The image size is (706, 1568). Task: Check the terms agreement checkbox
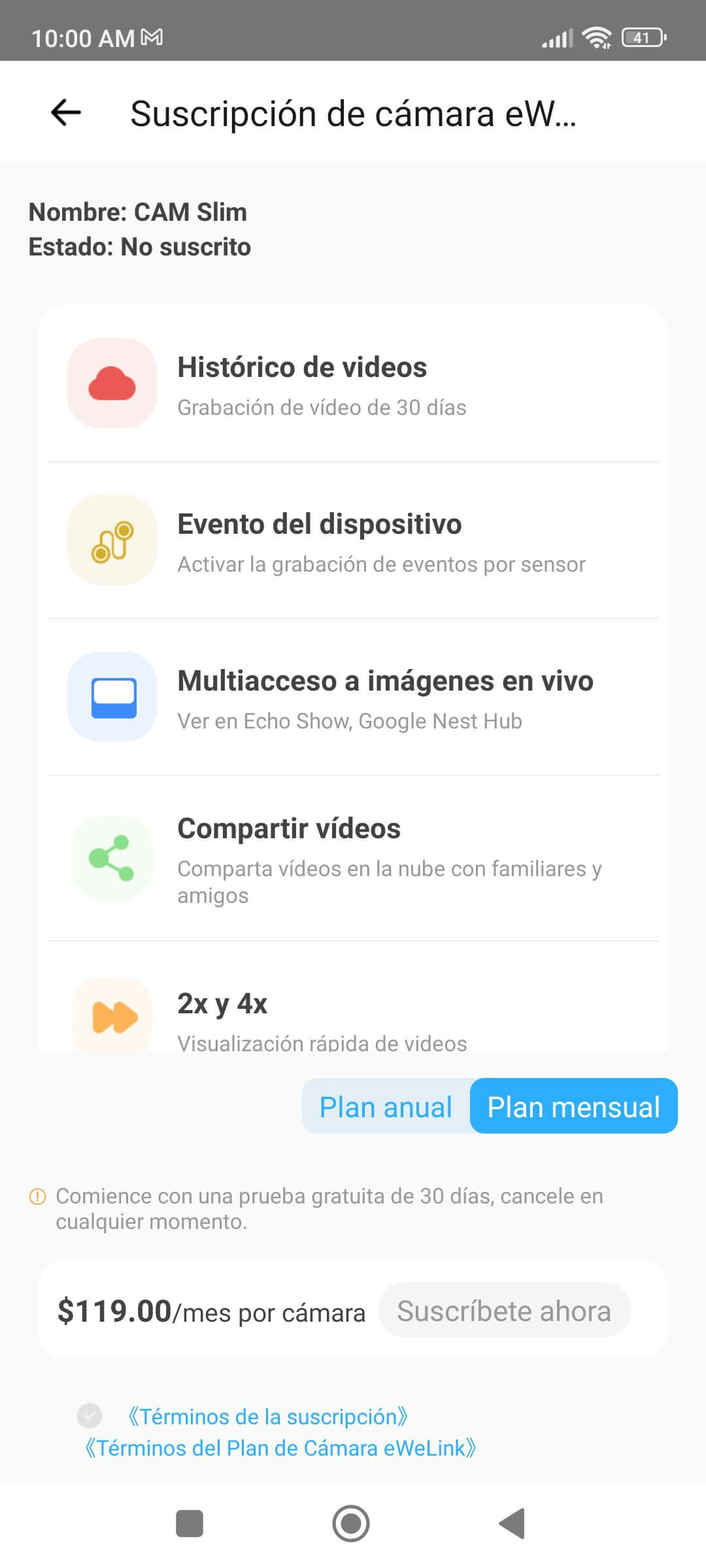90,1416
